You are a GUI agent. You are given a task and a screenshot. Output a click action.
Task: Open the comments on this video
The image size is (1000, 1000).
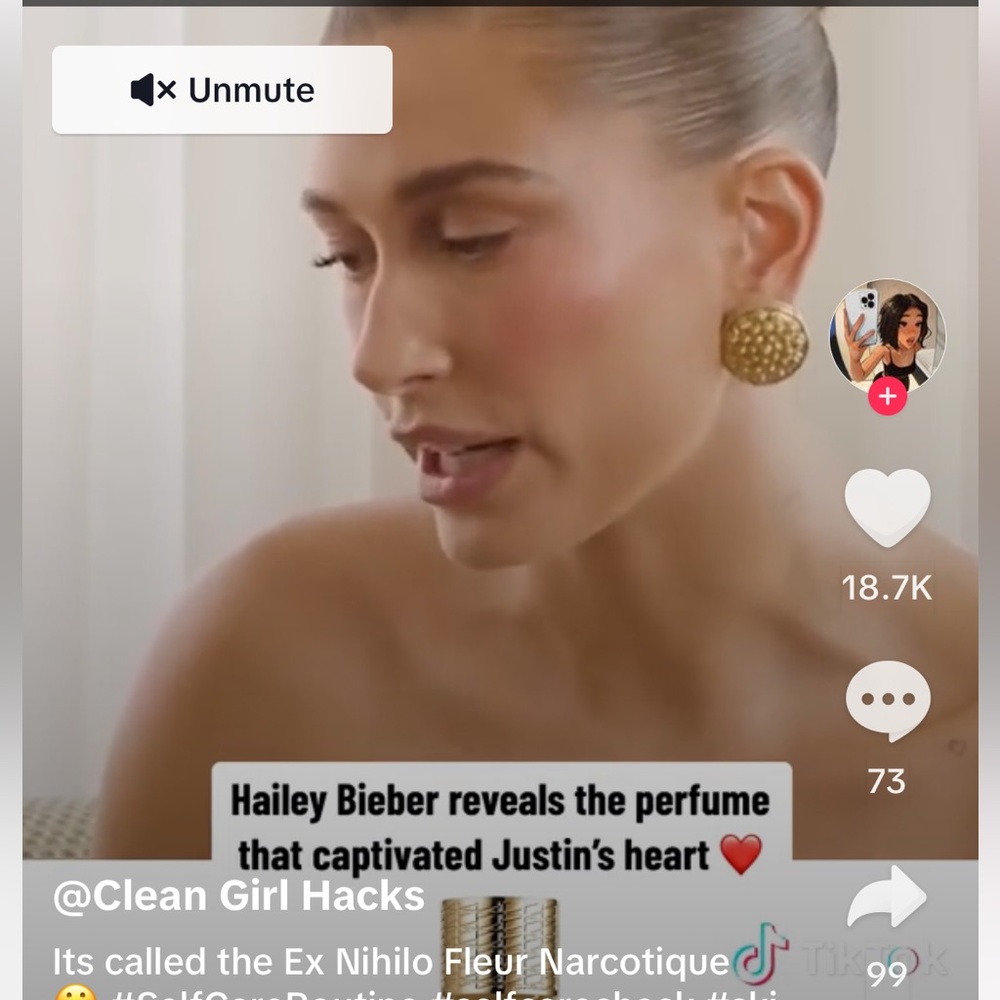[x=887, y=700]
